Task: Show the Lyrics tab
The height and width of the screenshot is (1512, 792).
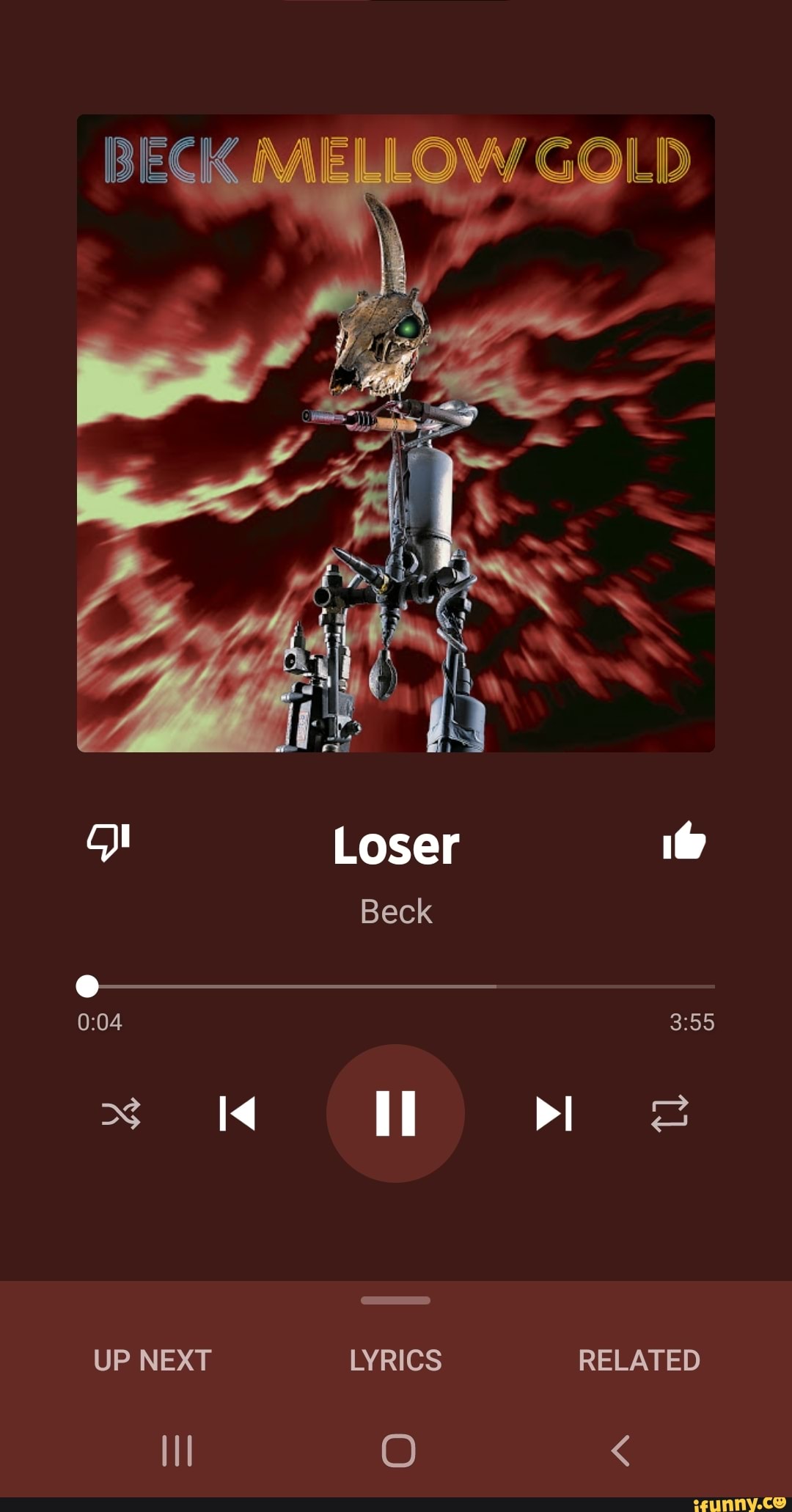Action: [x=395, y=1360]
